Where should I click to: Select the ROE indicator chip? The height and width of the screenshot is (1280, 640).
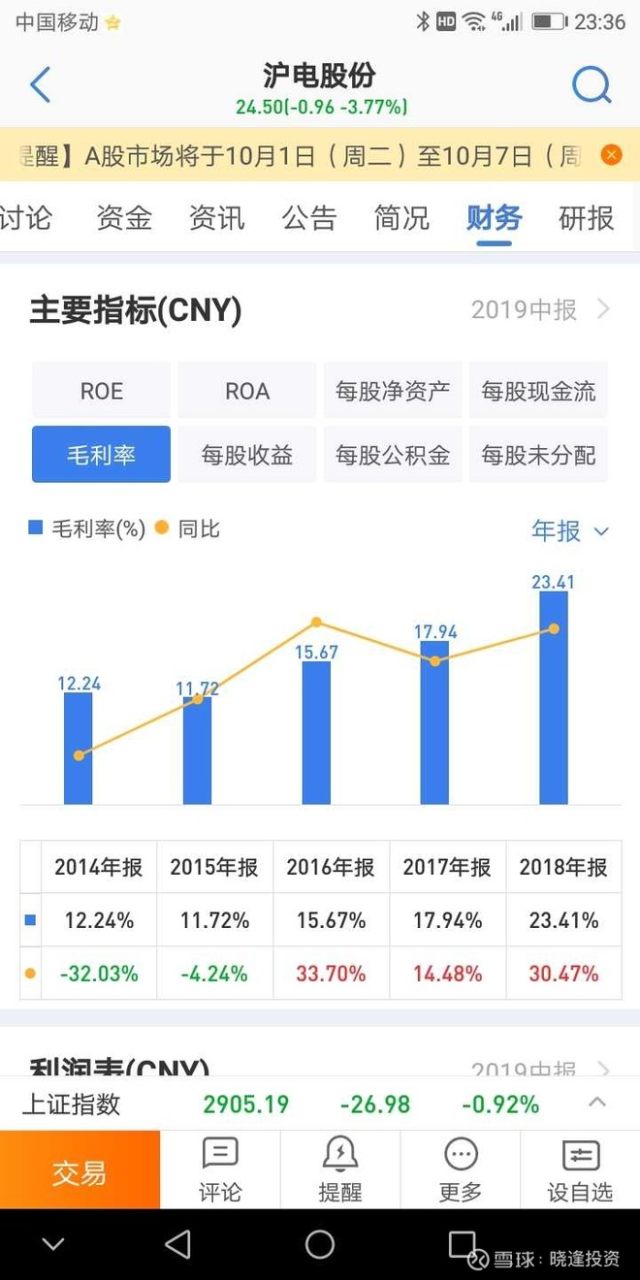[101, 391]
